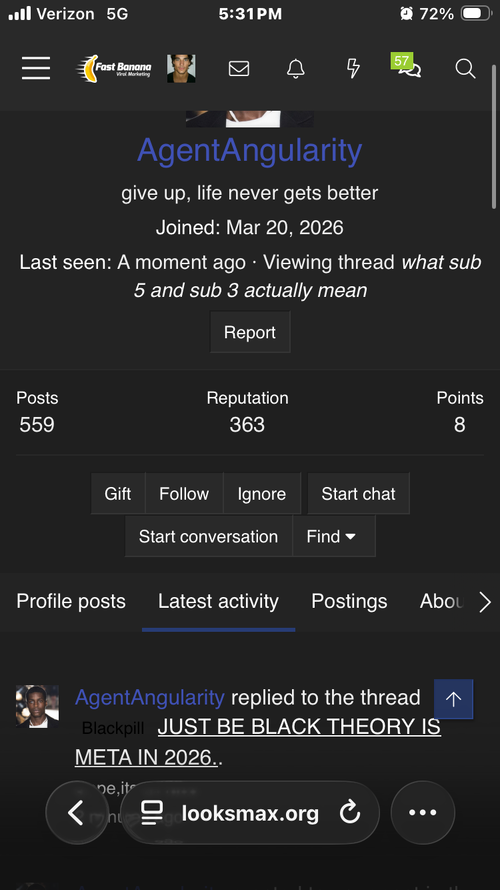Report the AgentAngularity profile
The width and height of the screenshot is (500, 890).
pyautogui.click(x=250, y=332)
